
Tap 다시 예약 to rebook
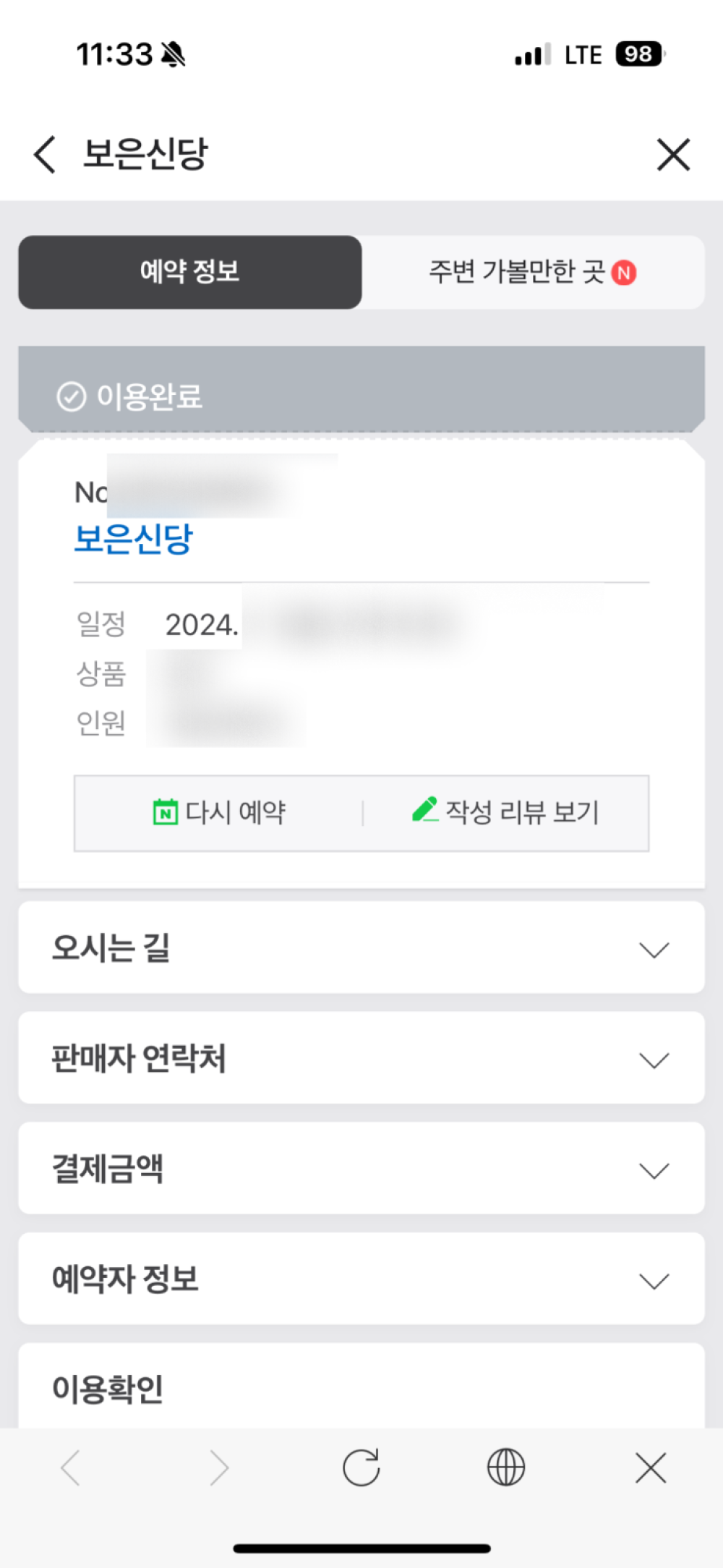click(x=220, y=812)
